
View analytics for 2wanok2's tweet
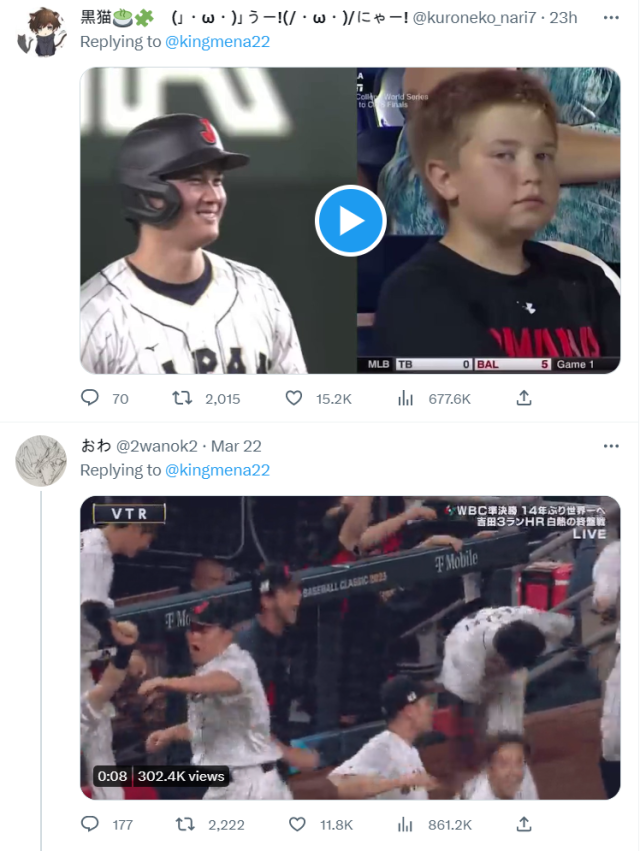[406, 825]
